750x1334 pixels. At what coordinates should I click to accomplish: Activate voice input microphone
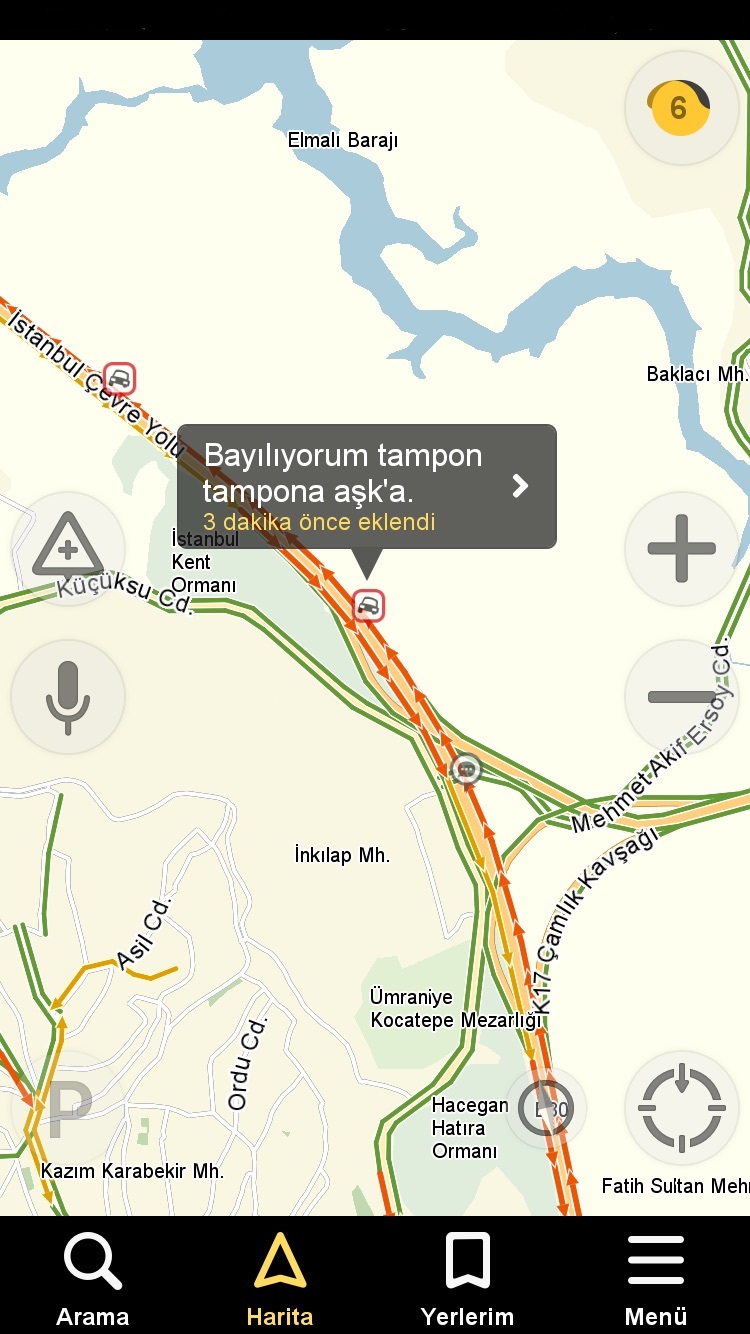pyautogui.click(x=68, y=696)
